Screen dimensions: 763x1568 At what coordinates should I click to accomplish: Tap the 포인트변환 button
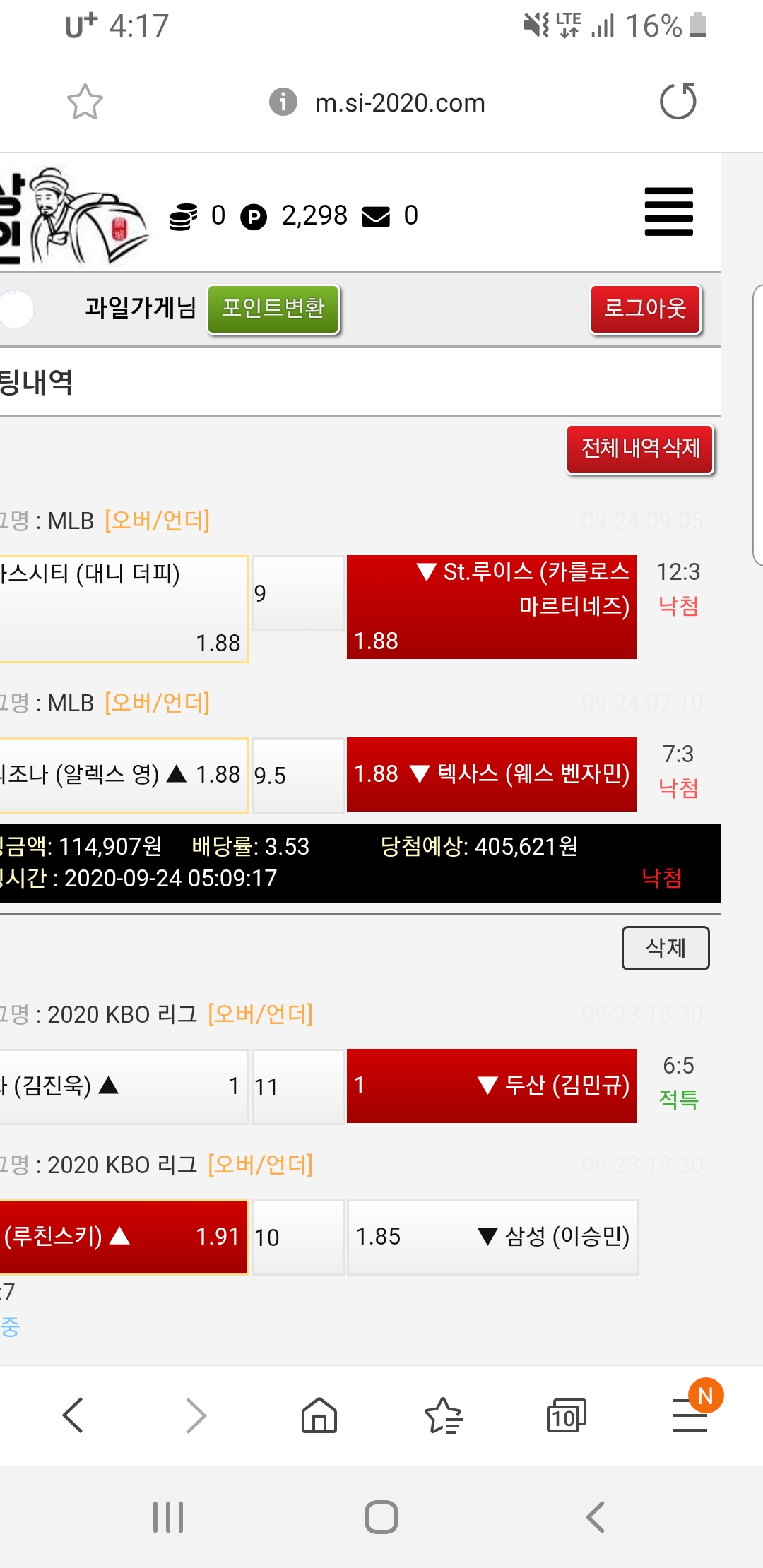point(273,309)
